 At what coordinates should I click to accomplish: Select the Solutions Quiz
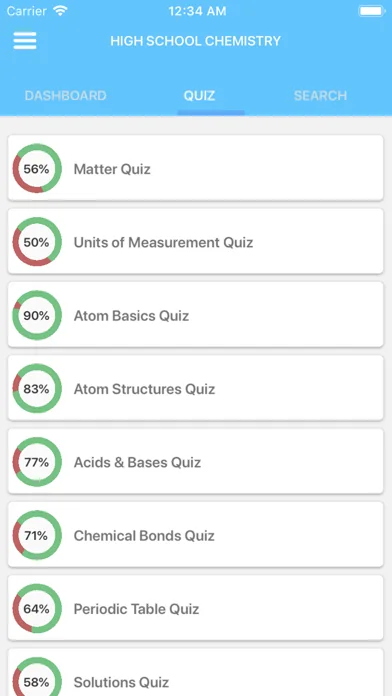tap(195, 672)
